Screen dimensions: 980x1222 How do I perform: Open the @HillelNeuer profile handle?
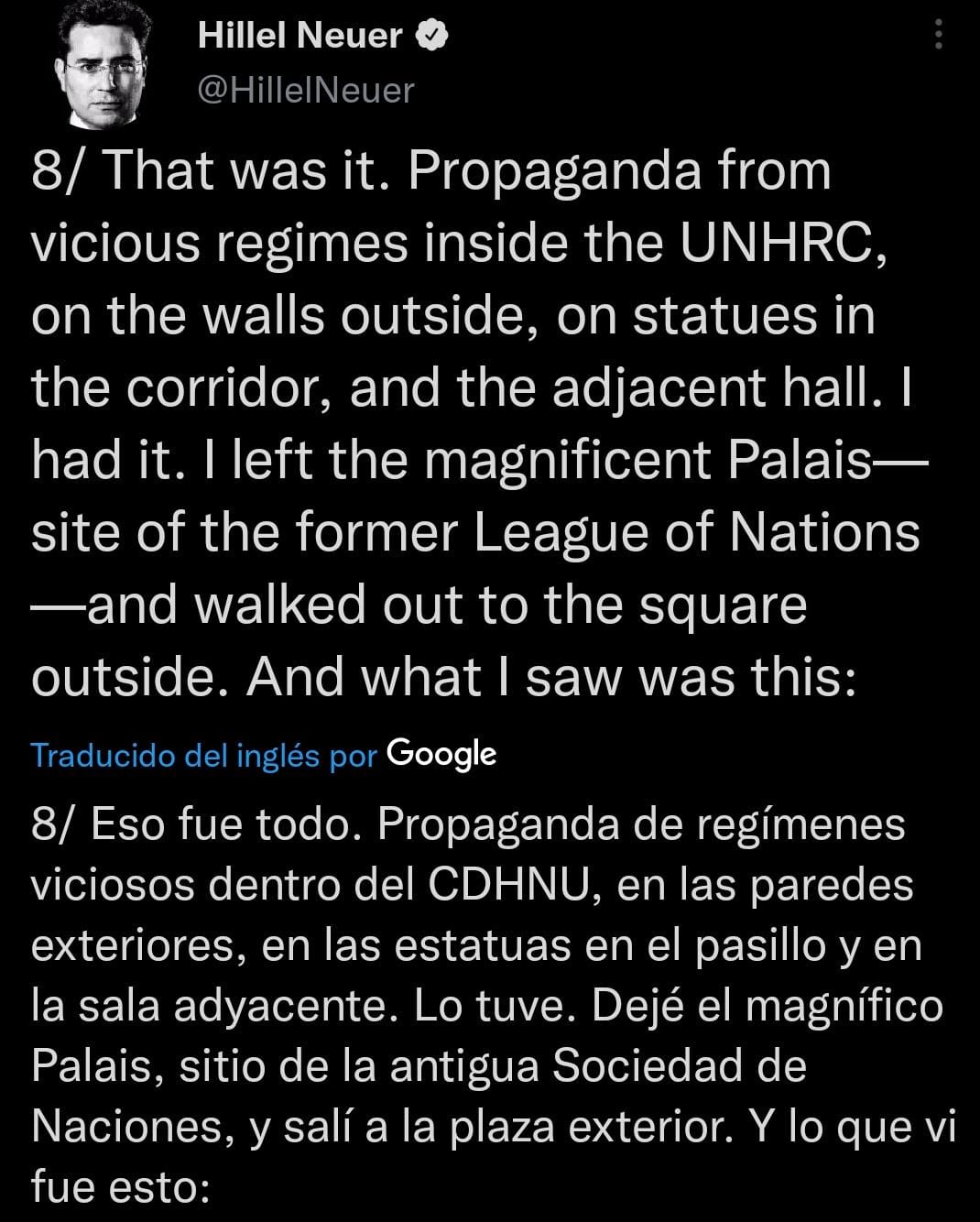306,90
